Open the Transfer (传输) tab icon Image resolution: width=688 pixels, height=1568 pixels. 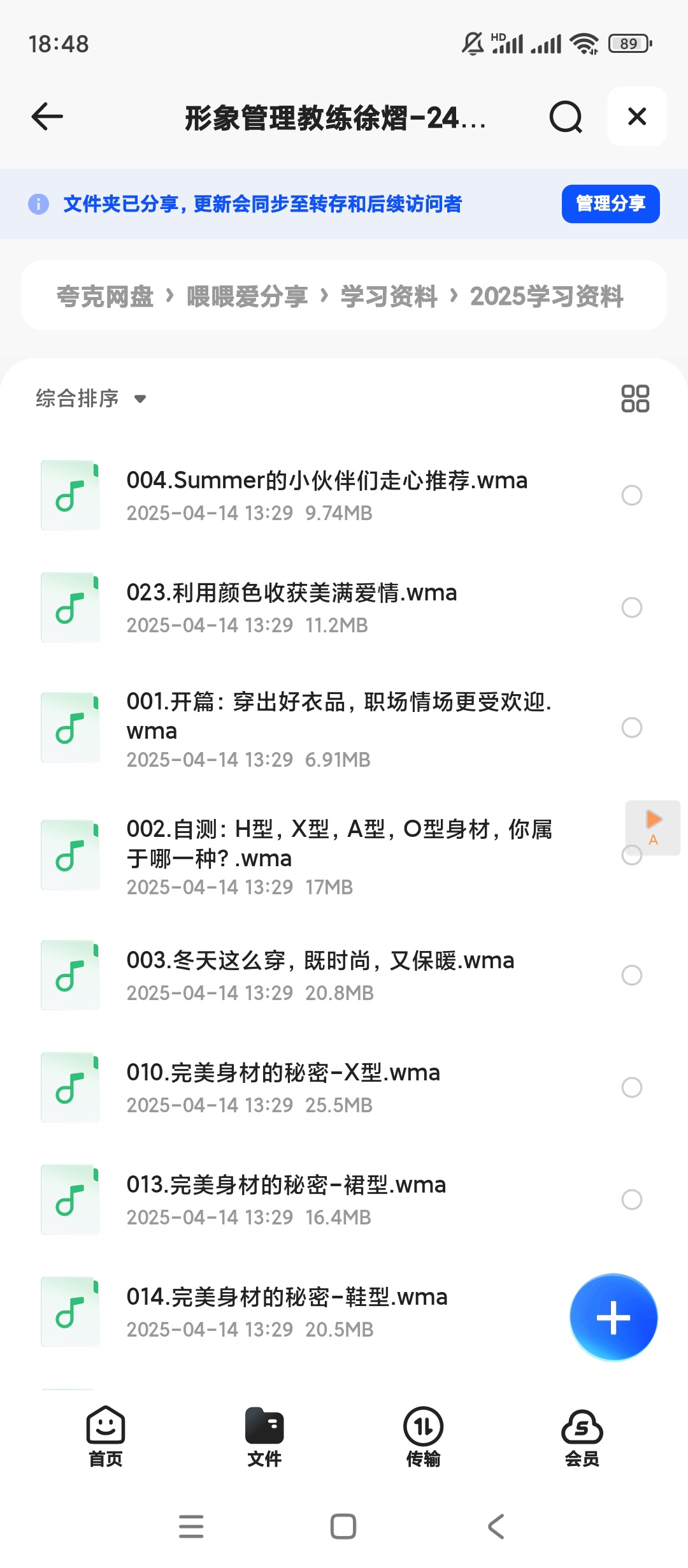click(x=422, y=1431)
